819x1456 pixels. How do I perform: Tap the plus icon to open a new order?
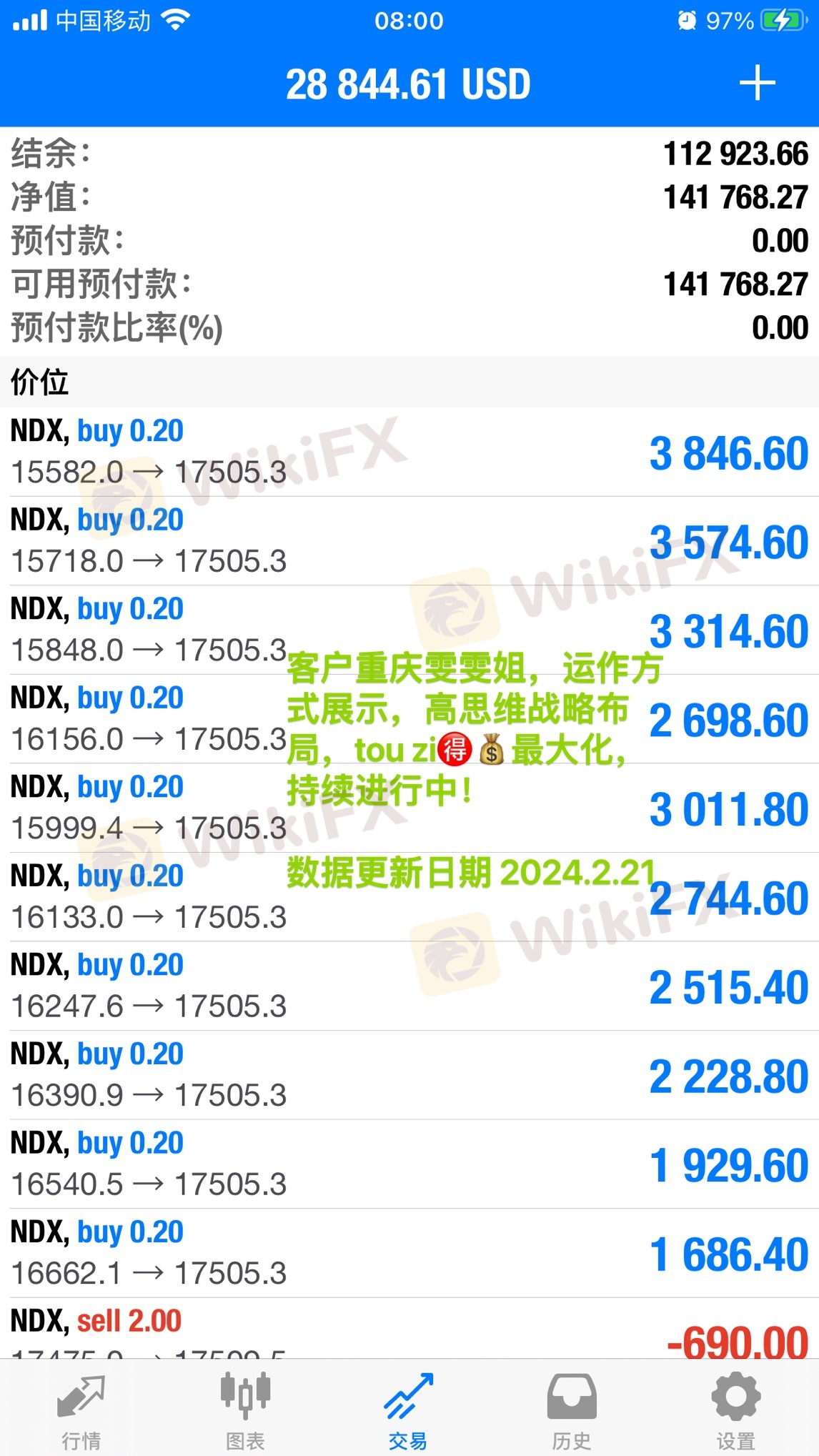coord(757,84)
